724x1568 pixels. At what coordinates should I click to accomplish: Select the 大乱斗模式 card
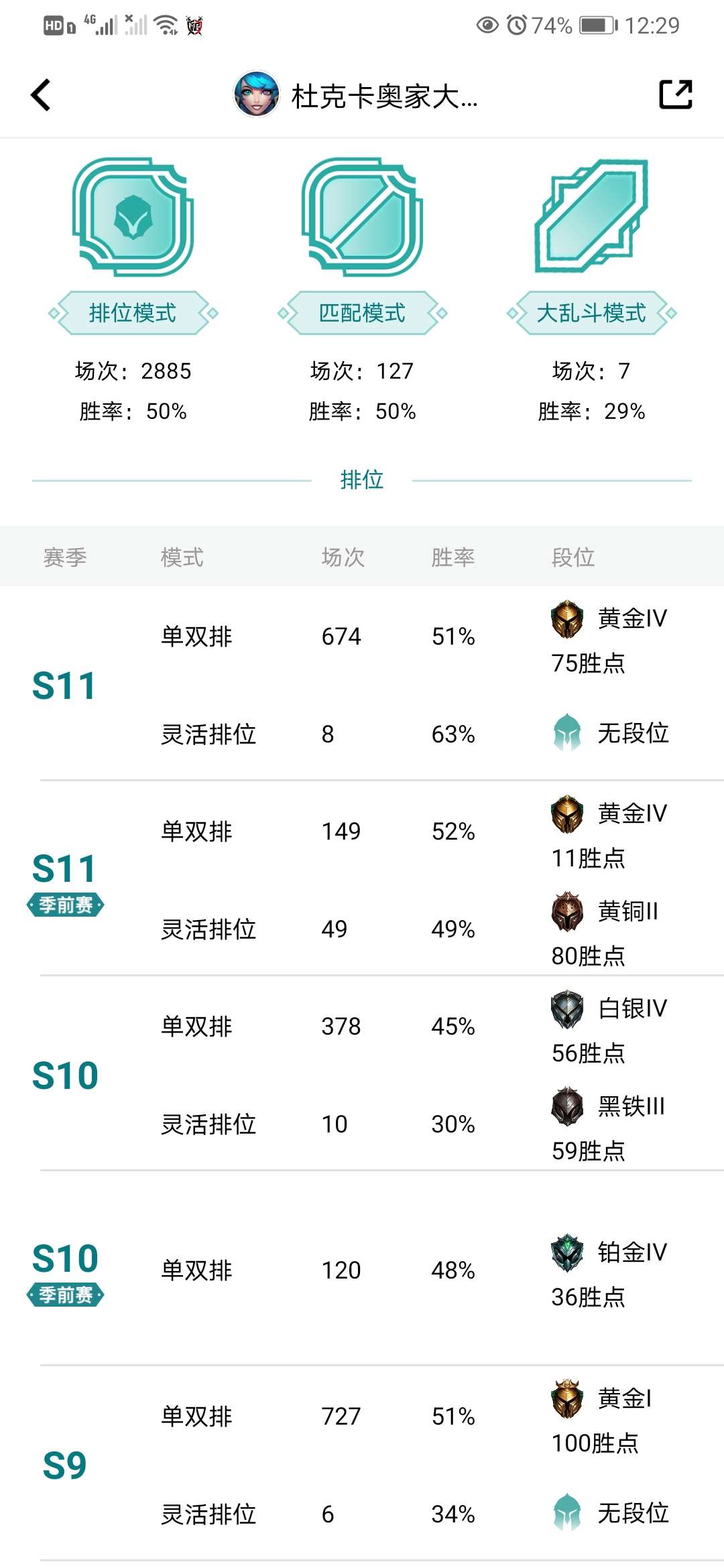(x=591, y=289)
